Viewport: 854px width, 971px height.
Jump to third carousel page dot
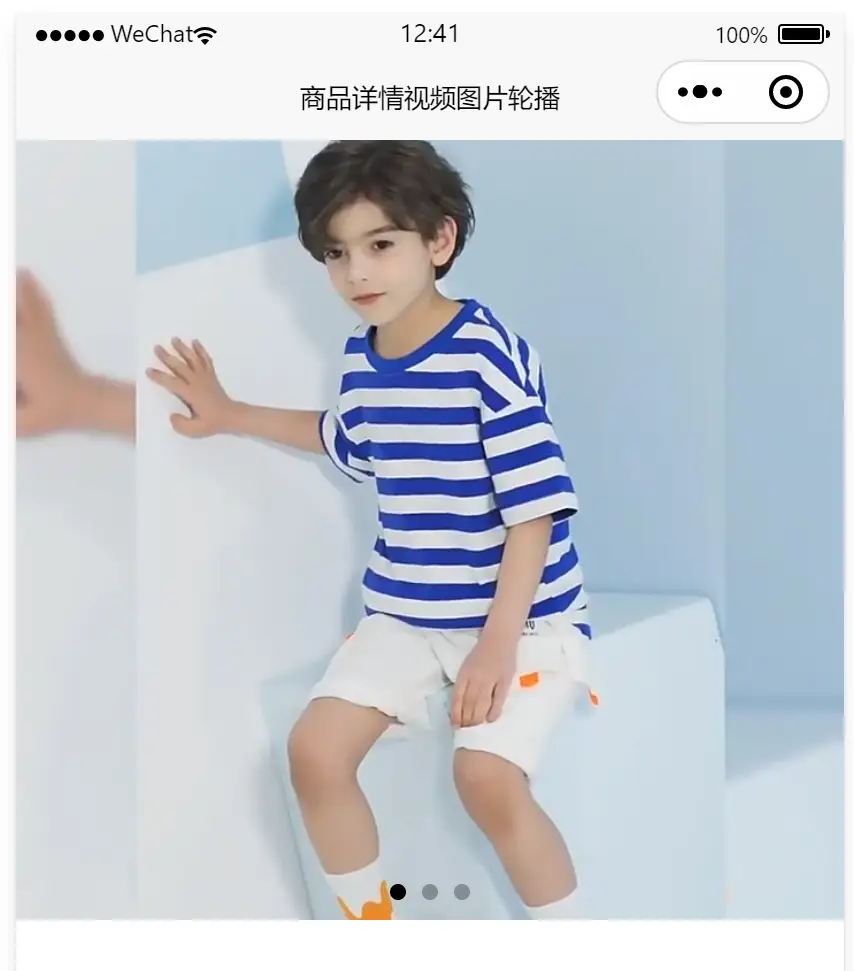point(462,892)
